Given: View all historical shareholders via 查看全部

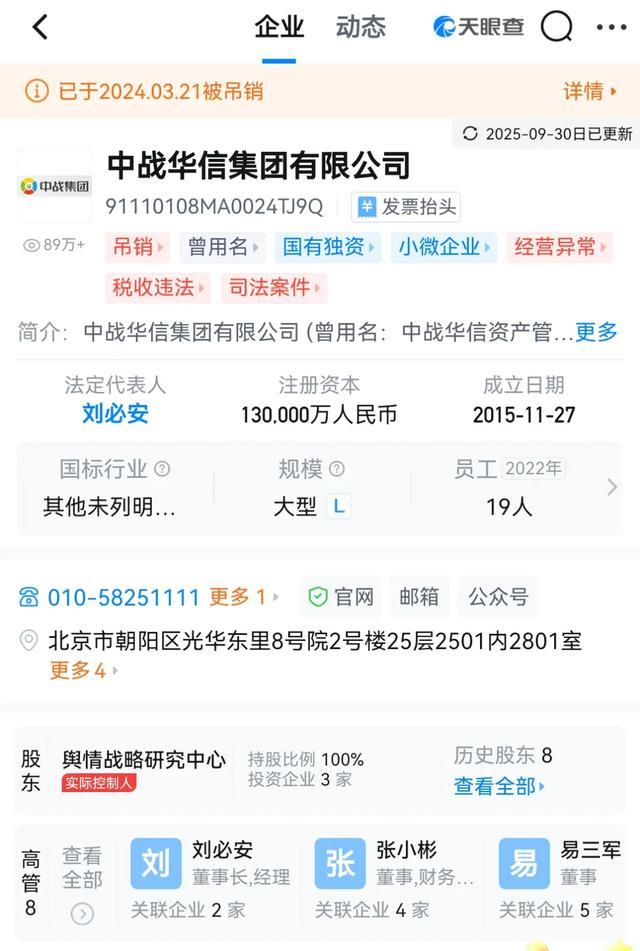Looking at the screenshot, I should coord(499,786).
